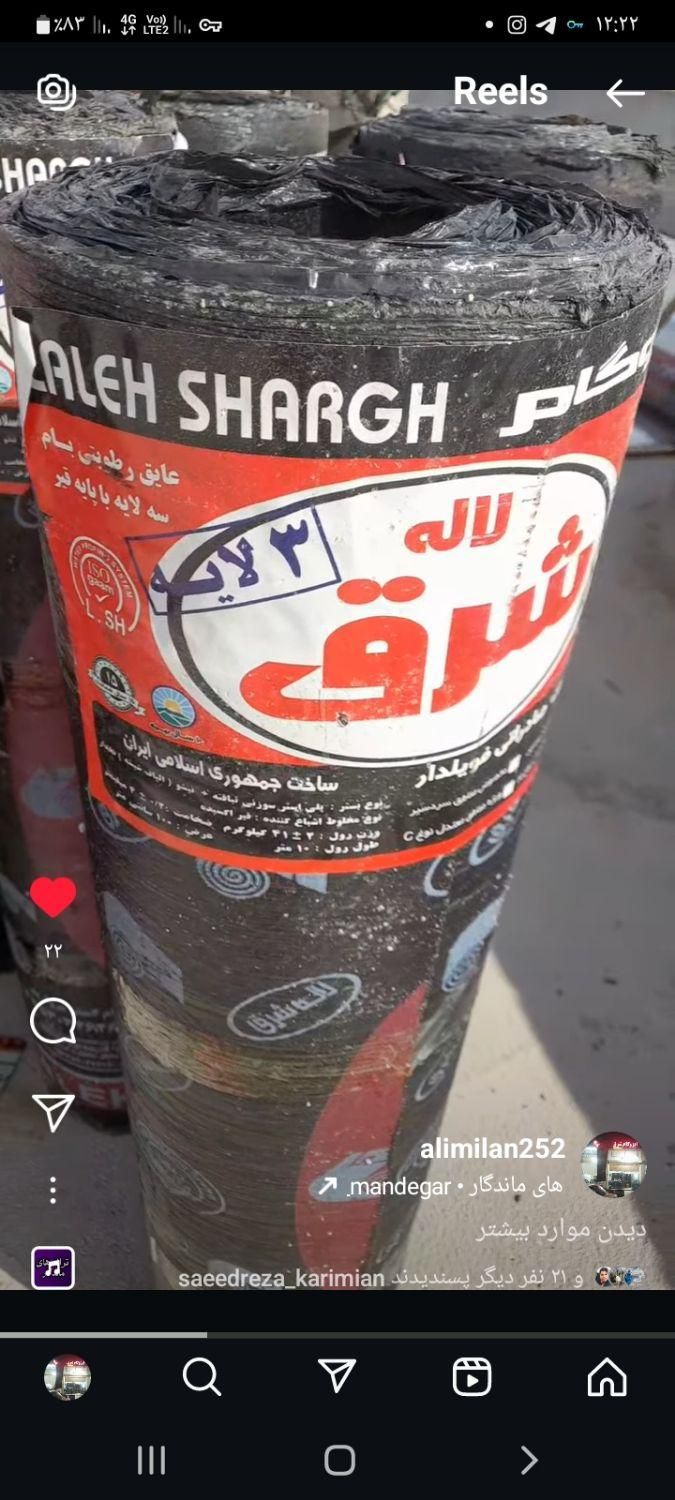The width and height of the screenshot is (675, 1500).
Task: Open my profile tab
Action: tap(67, 1377)
